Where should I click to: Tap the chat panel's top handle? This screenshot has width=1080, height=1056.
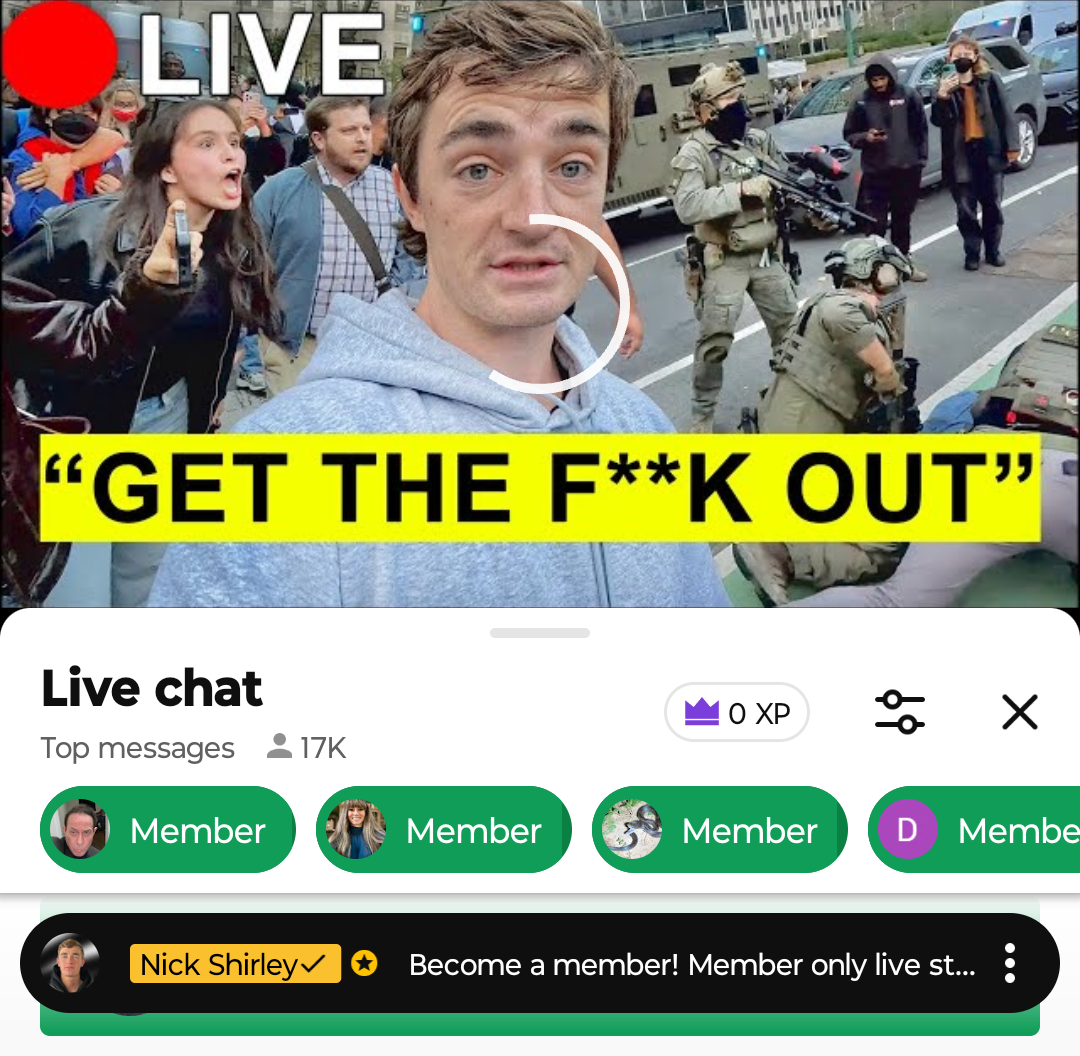tap(540, 632)
